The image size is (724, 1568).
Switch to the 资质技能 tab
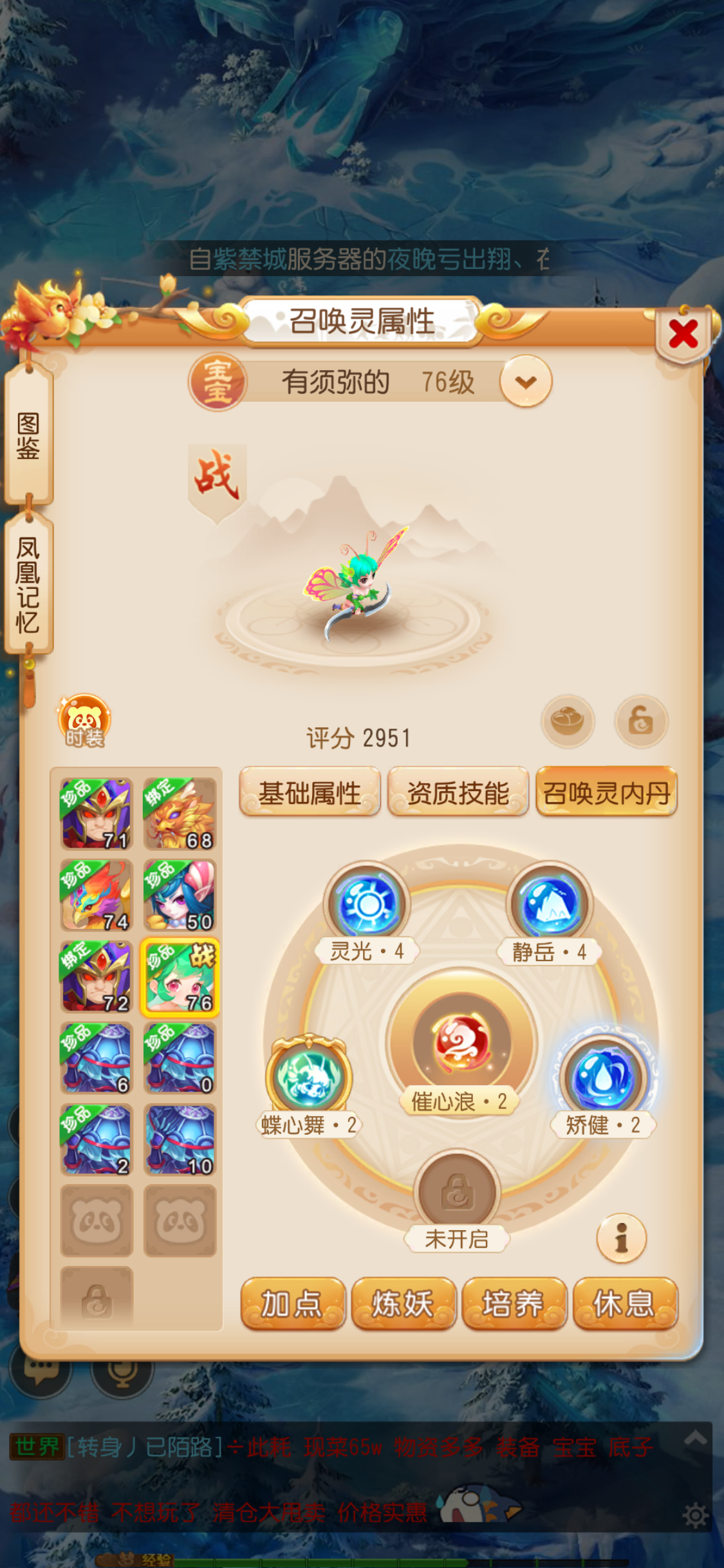(458, 792)
